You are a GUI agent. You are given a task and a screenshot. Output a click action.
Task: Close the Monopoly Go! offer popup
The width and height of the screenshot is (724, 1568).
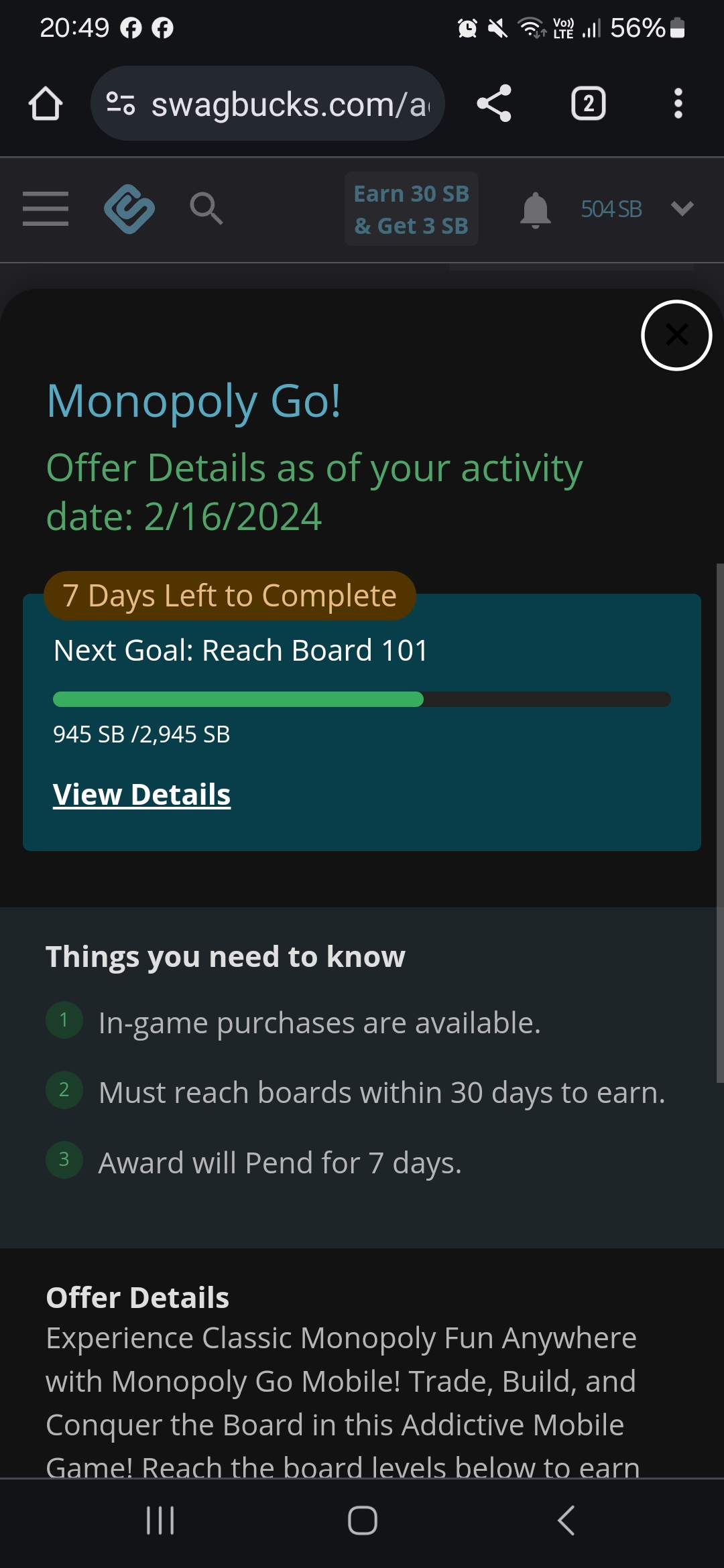[x=676, y=335]
